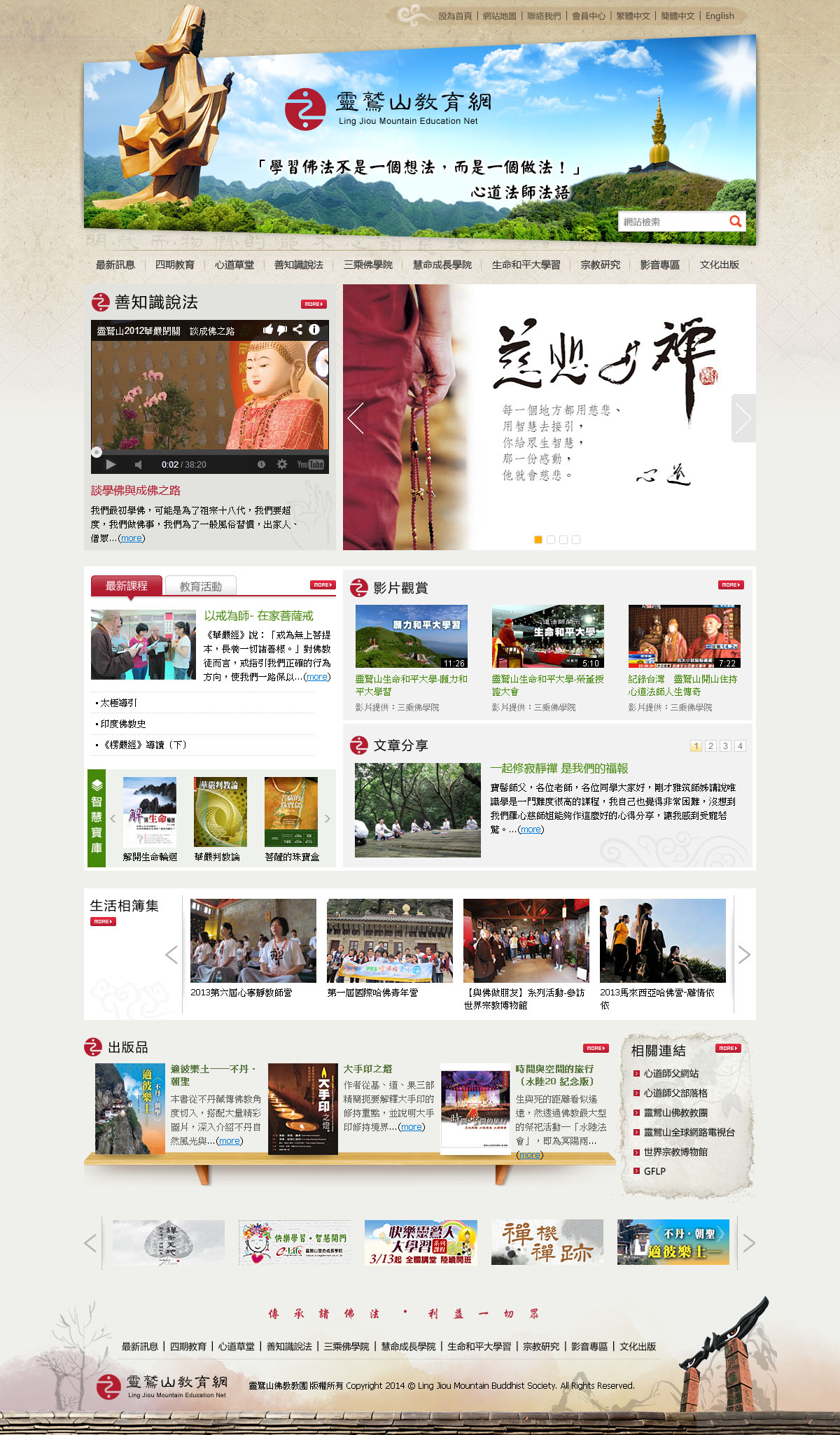Show next photo albums
The height and width of the screenshot is (1435, 840).
pyautogui.click(x=743, y=955)
